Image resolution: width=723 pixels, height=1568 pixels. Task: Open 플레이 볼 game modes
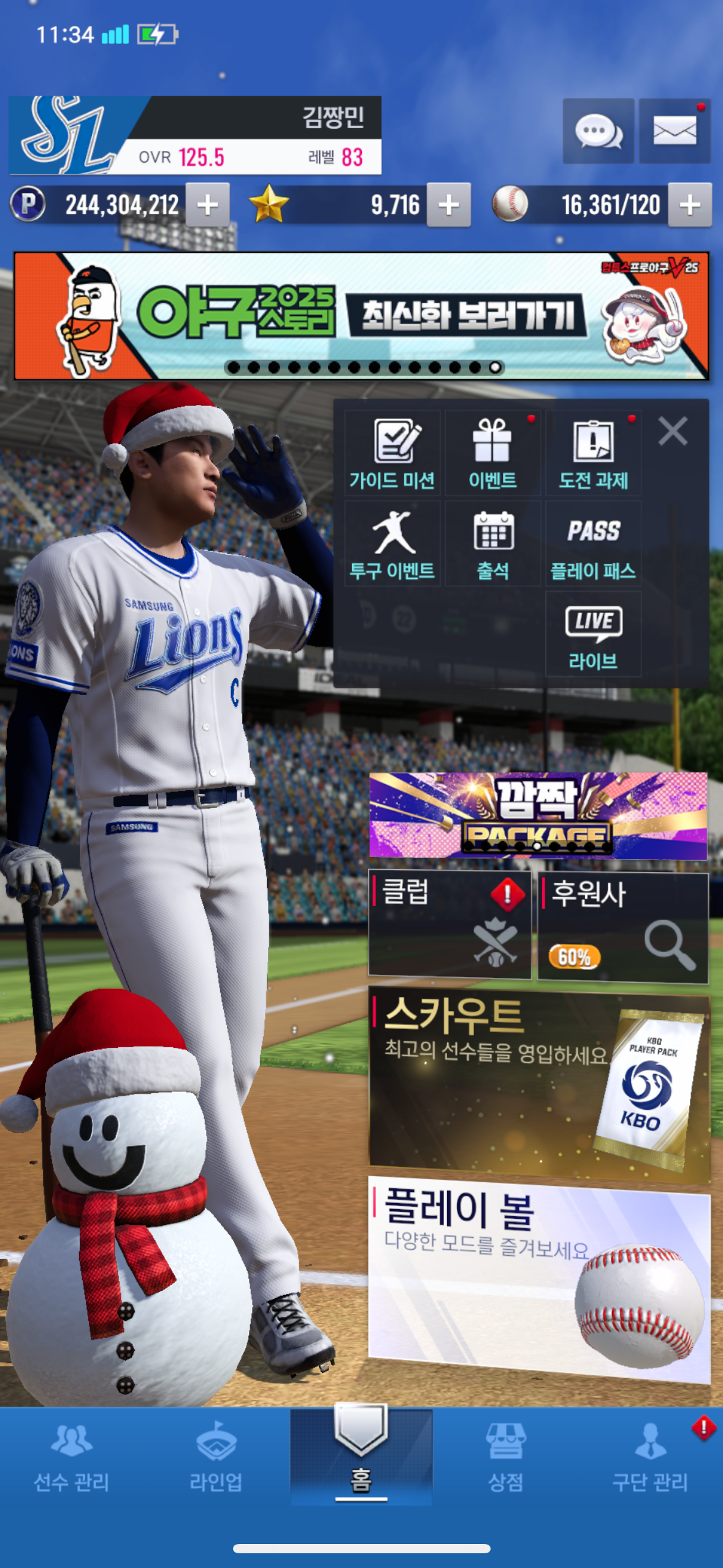539,1279
